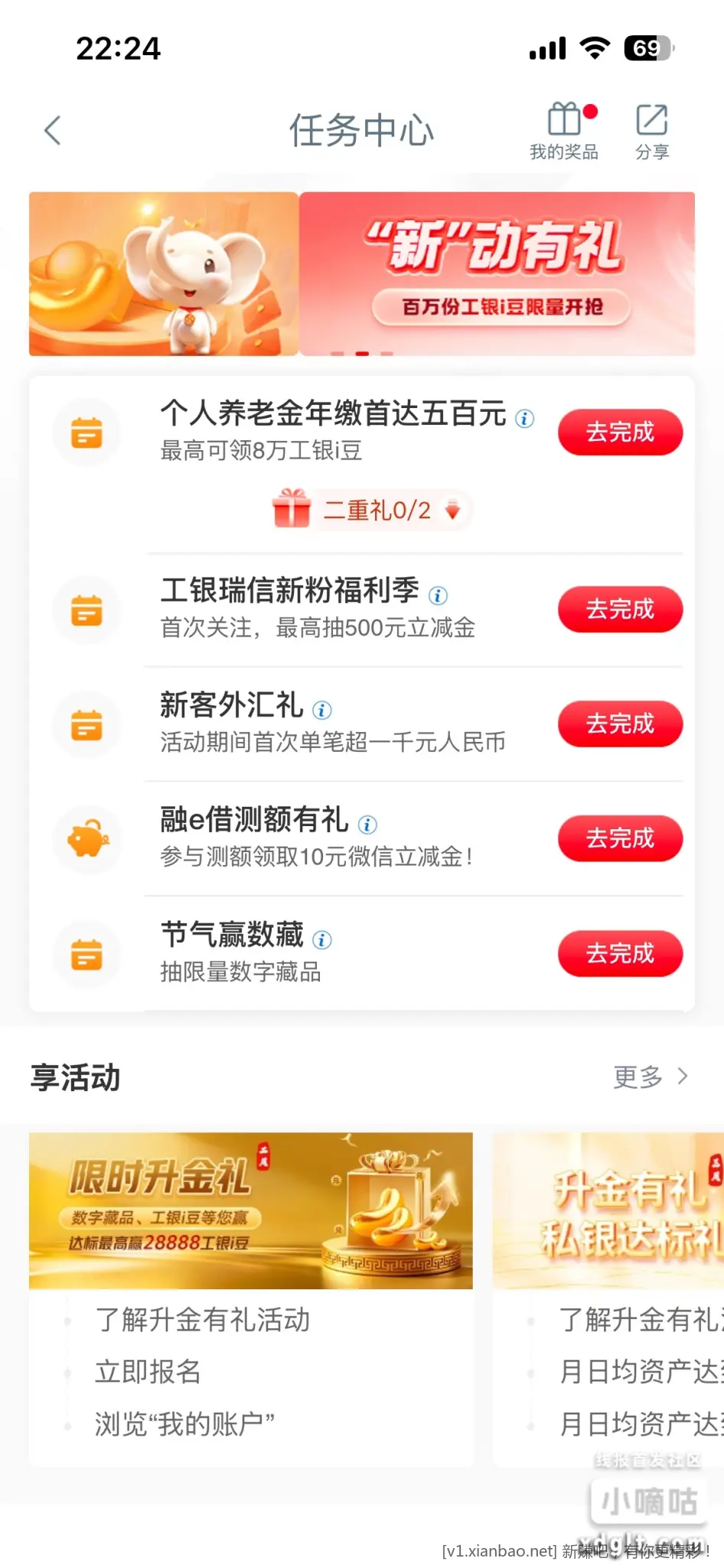See 更多 in 享活动 section
Viewport: 724px width, 1568px height.
coord(650,1076)
